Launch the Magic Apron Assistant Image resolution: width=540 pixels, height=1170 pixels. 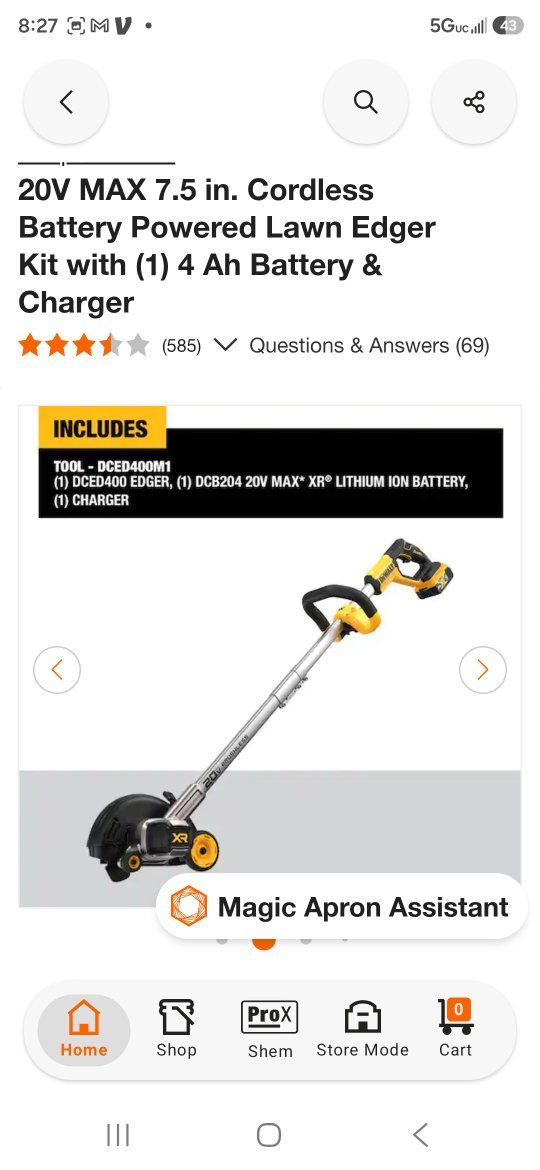coord(342,907)
